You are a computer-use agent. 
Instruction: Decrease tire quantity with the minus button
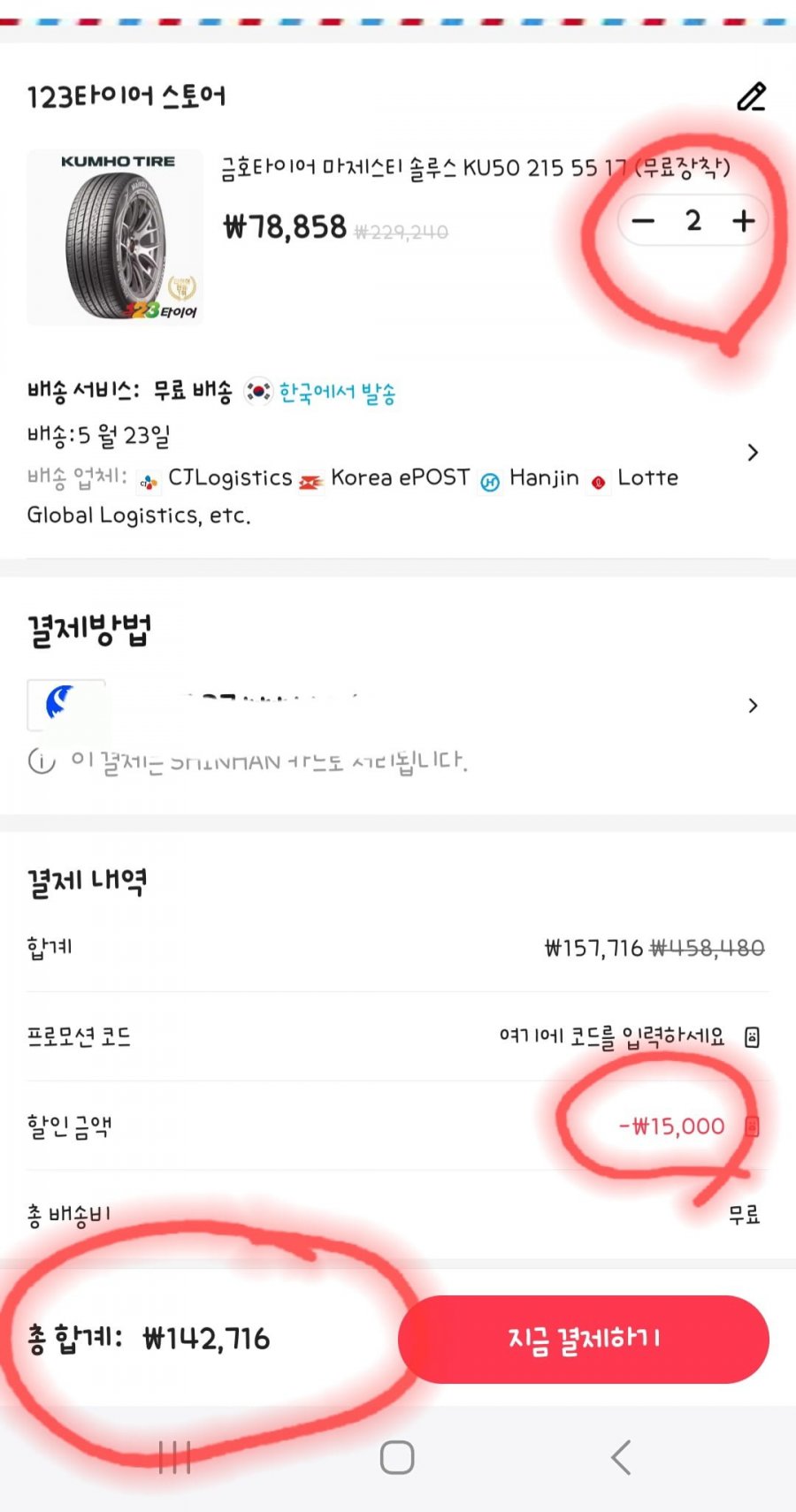click(644, 221)
